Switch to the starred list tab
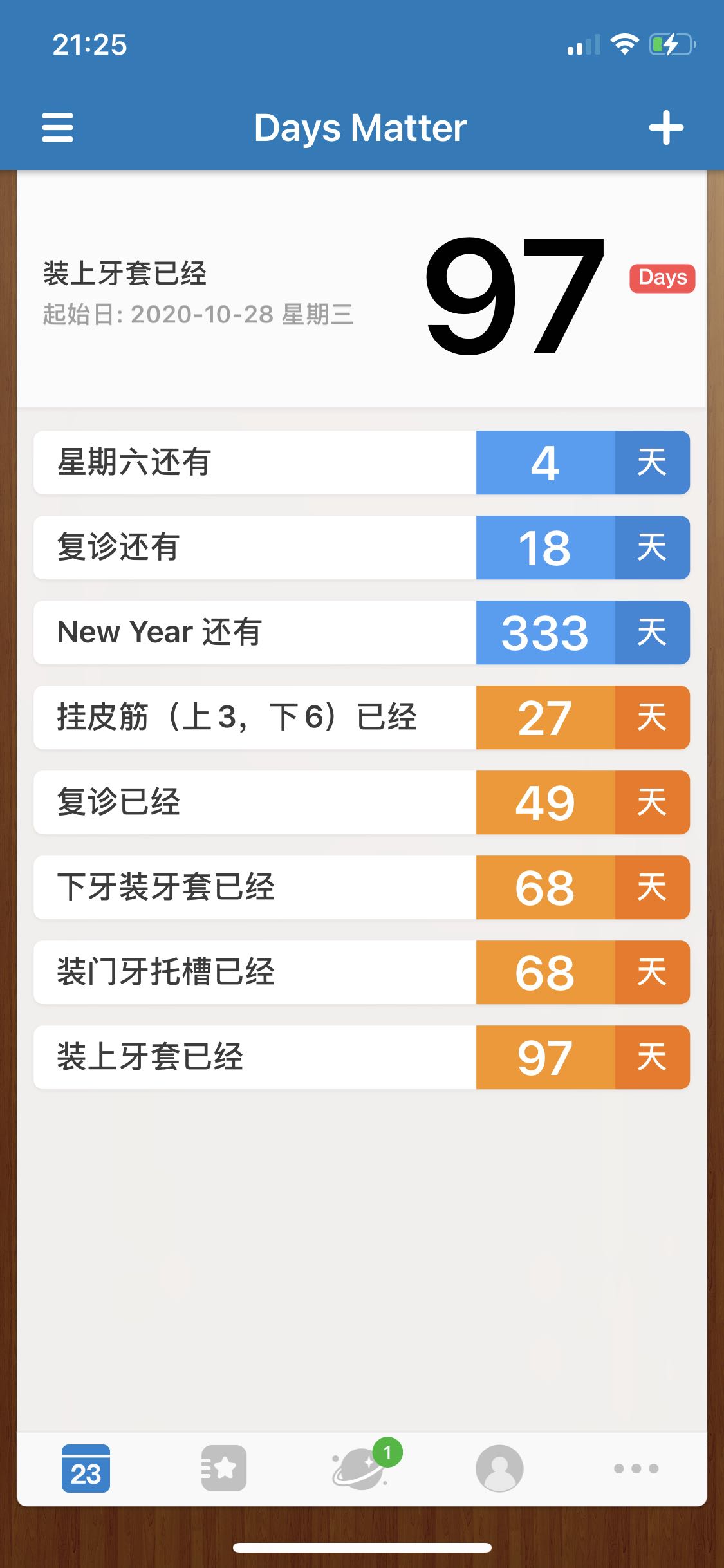The width and height of the screenshot is (724, 1568). 223,1468
